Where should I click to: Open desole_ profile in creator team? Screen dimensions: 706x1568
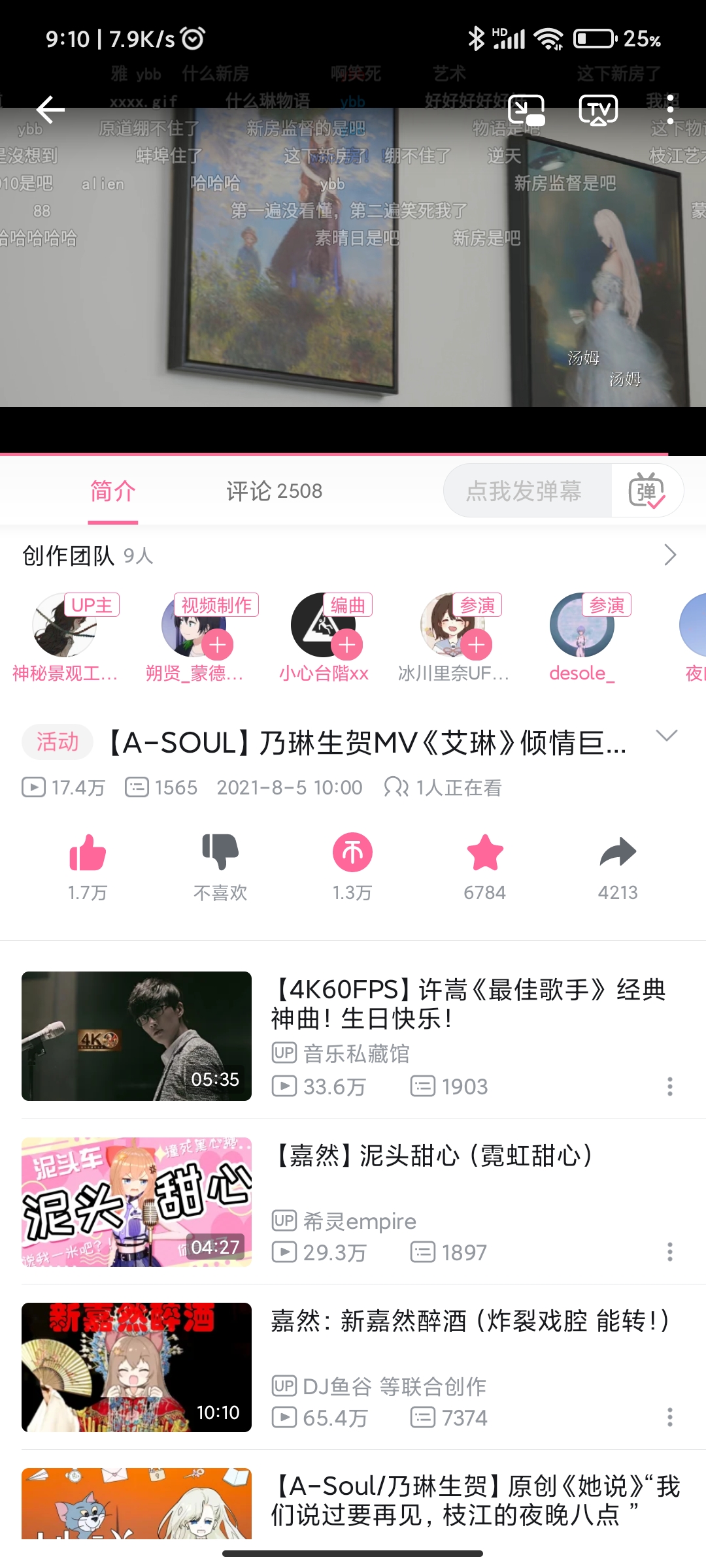pyautogui.click(x=581, y=626)
